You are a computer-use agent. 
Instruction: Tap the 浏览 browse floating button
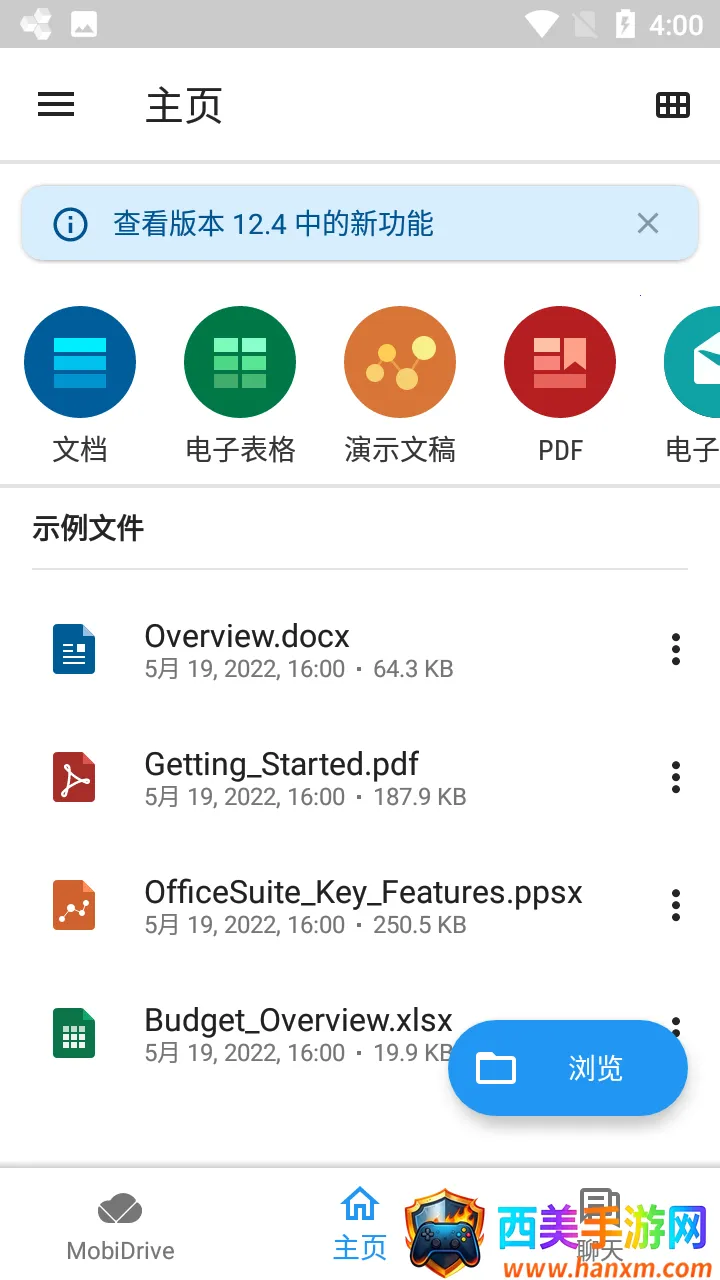pyautogui.click(x=567, y=1068)
